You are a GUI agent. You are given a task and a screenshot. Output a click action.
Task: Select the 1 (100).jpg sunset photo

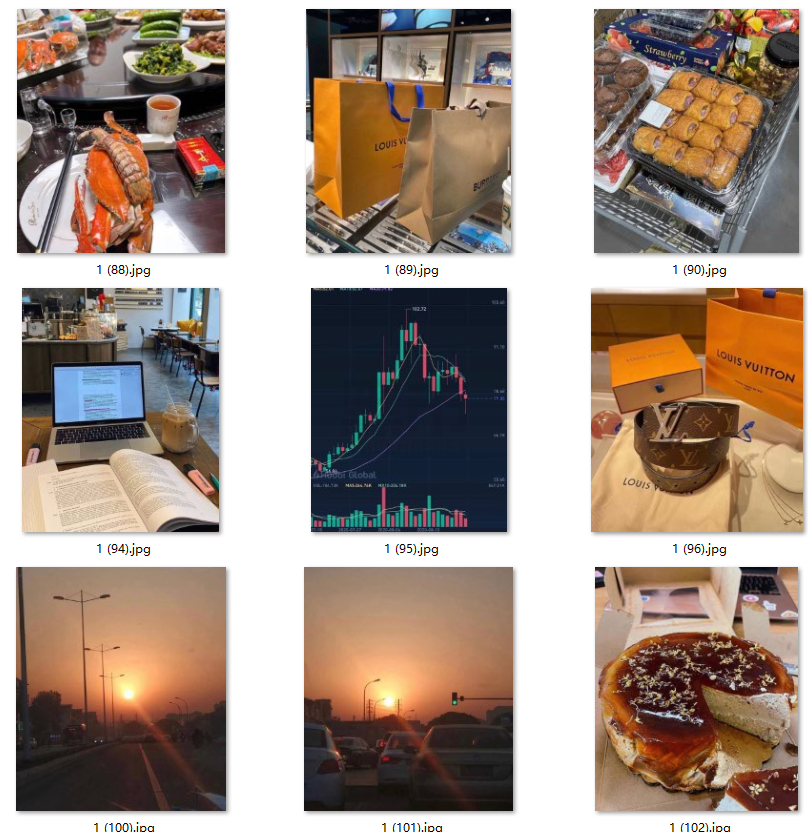pyautogui.click(x=121, y=689)
